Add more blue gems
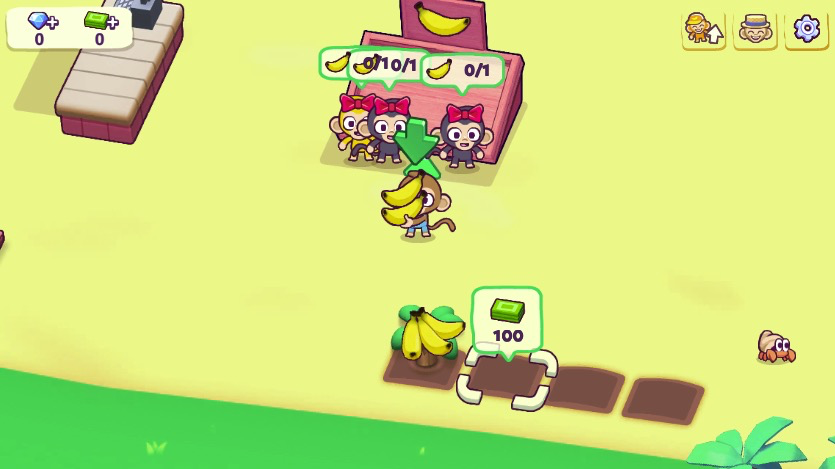This screenshot has height=469, width=835. [42, 22]
